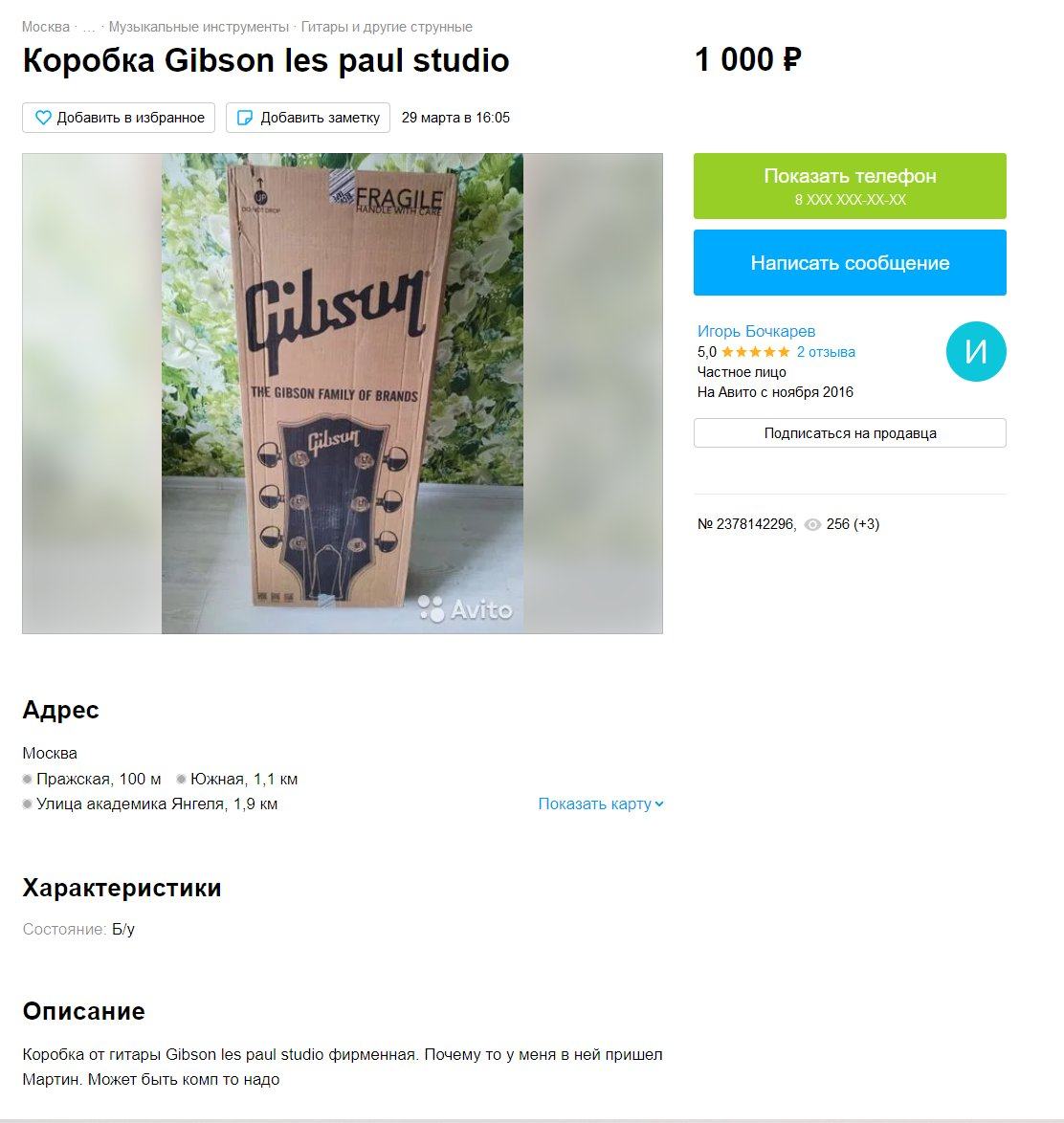Open Музыкальные инструменты category breadcrumb
Viewport: 1064px width, 1123px height.
(198, 27)
